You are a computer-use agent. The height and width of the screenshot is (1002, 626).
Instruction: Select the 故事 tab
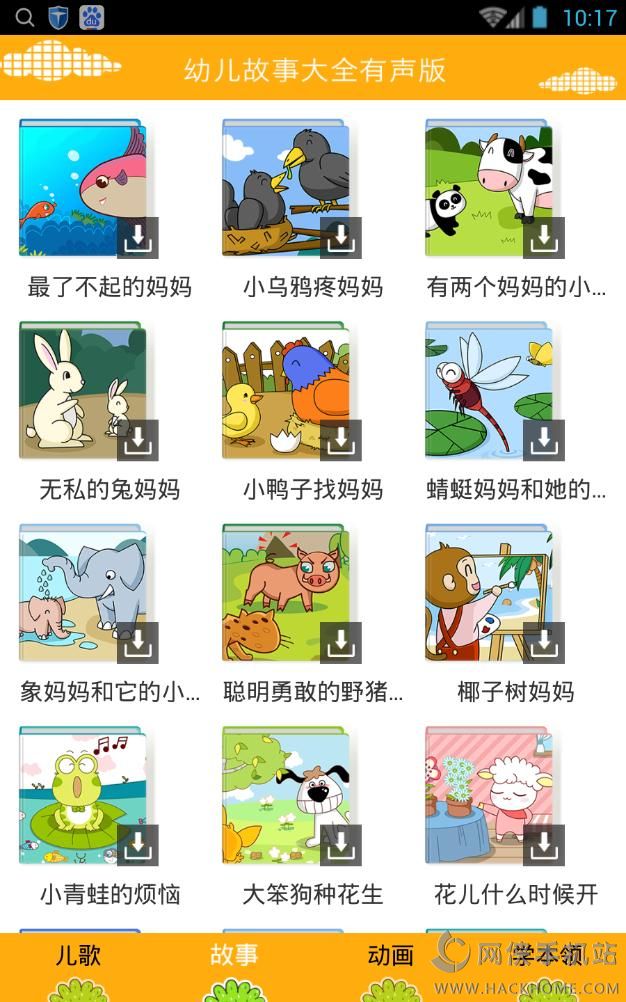234,956
